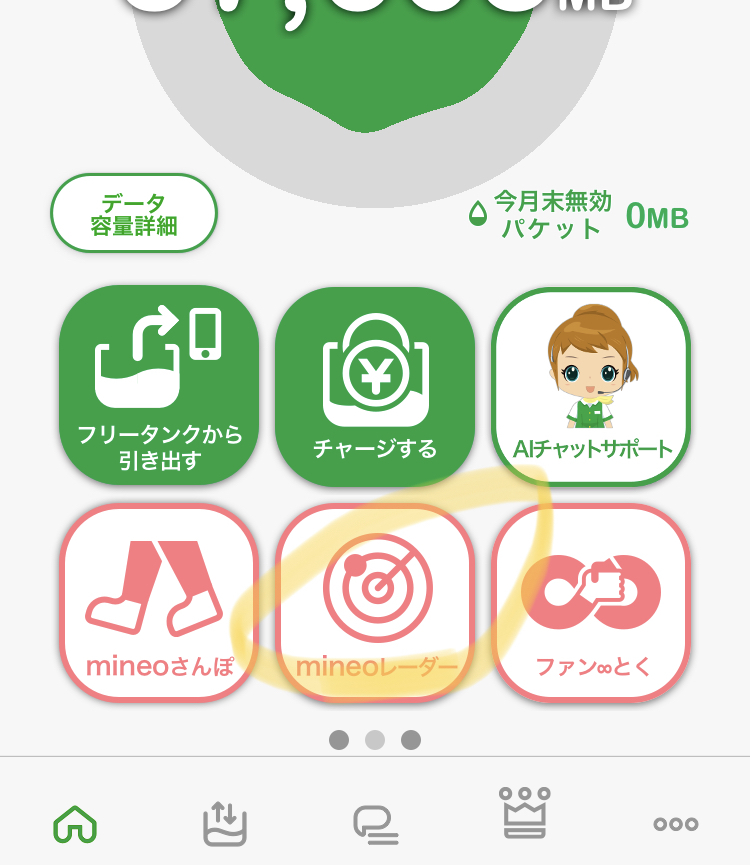Tap フリータンクから引き出す tile
750x865 pixels.
(159, 386)
